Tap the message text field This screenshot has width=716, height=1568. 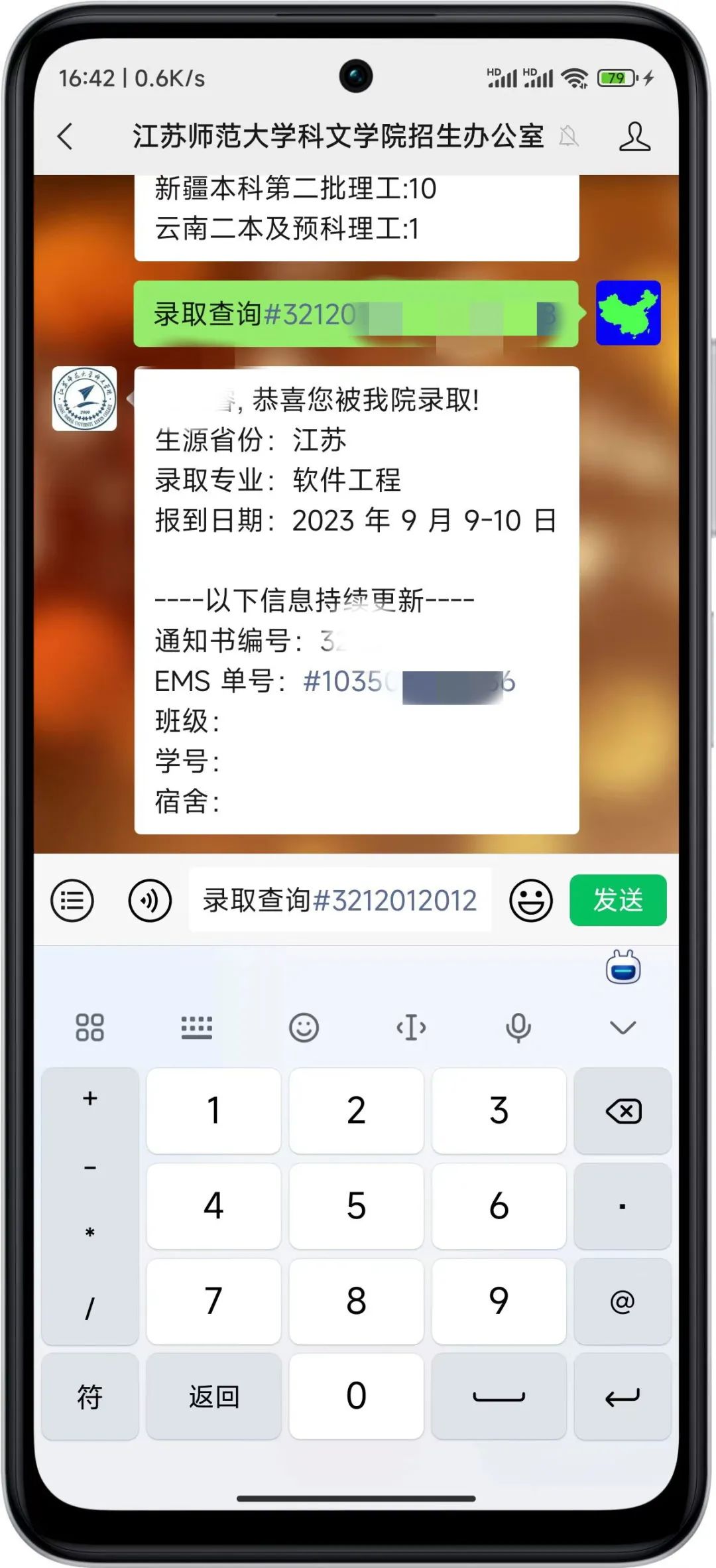(x=340, y=900)
